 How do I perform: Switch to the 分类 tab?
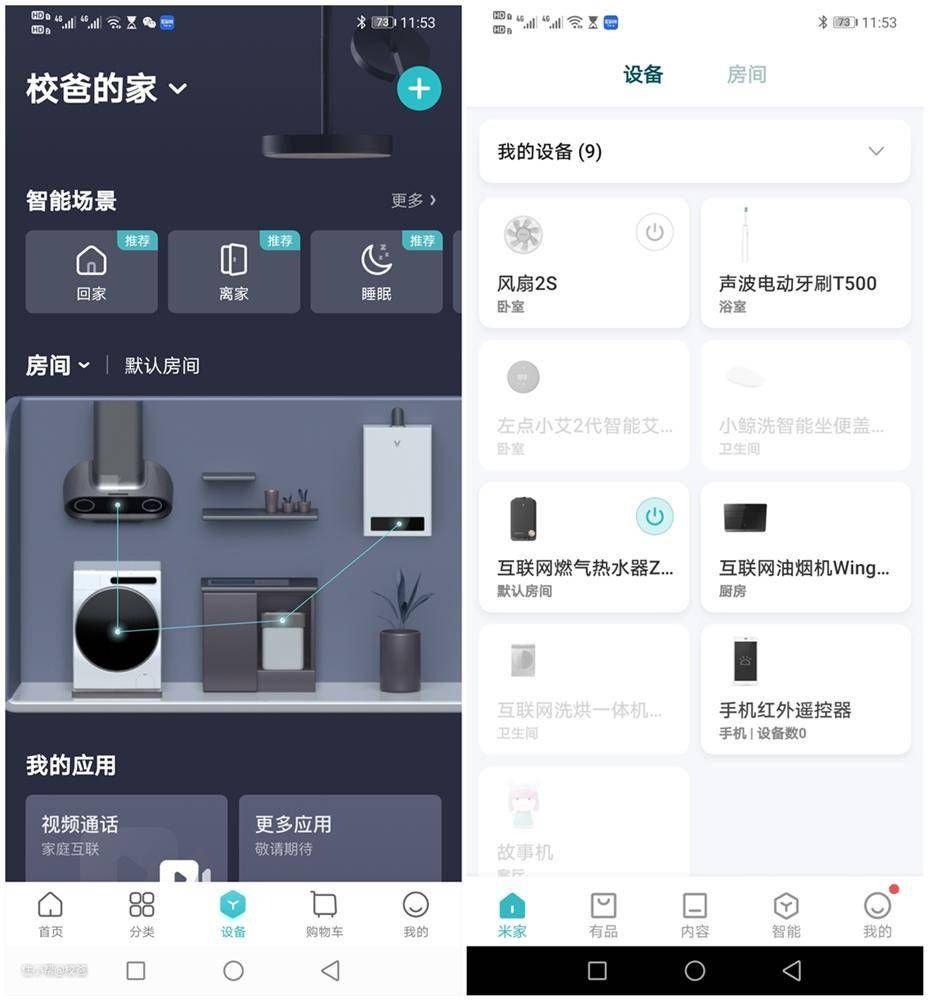(x=142, y=915)
